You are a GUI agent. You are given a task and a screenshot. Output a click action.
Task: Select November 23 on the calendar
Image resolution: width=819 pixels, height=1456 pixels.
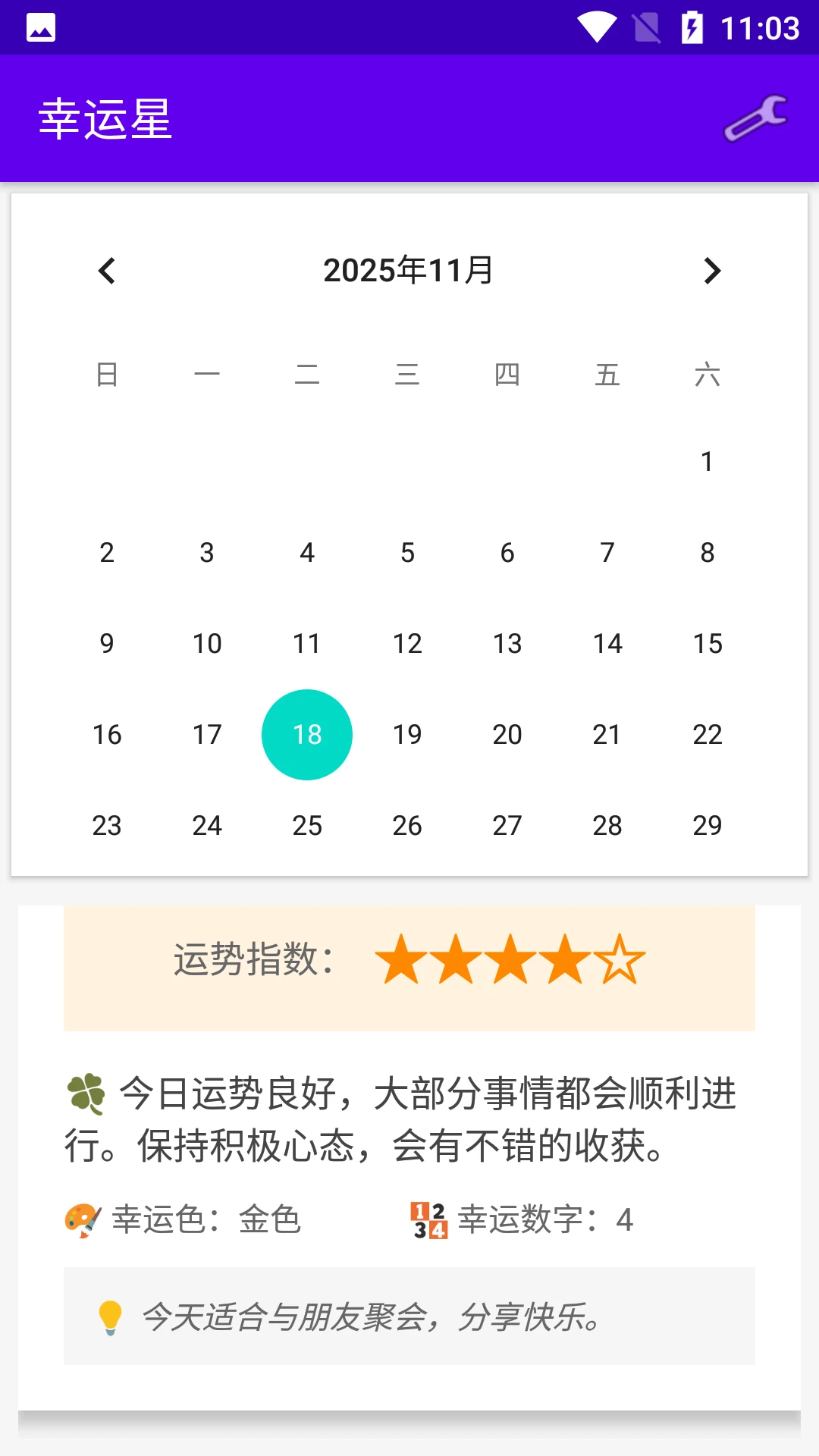tap(107, 826)
